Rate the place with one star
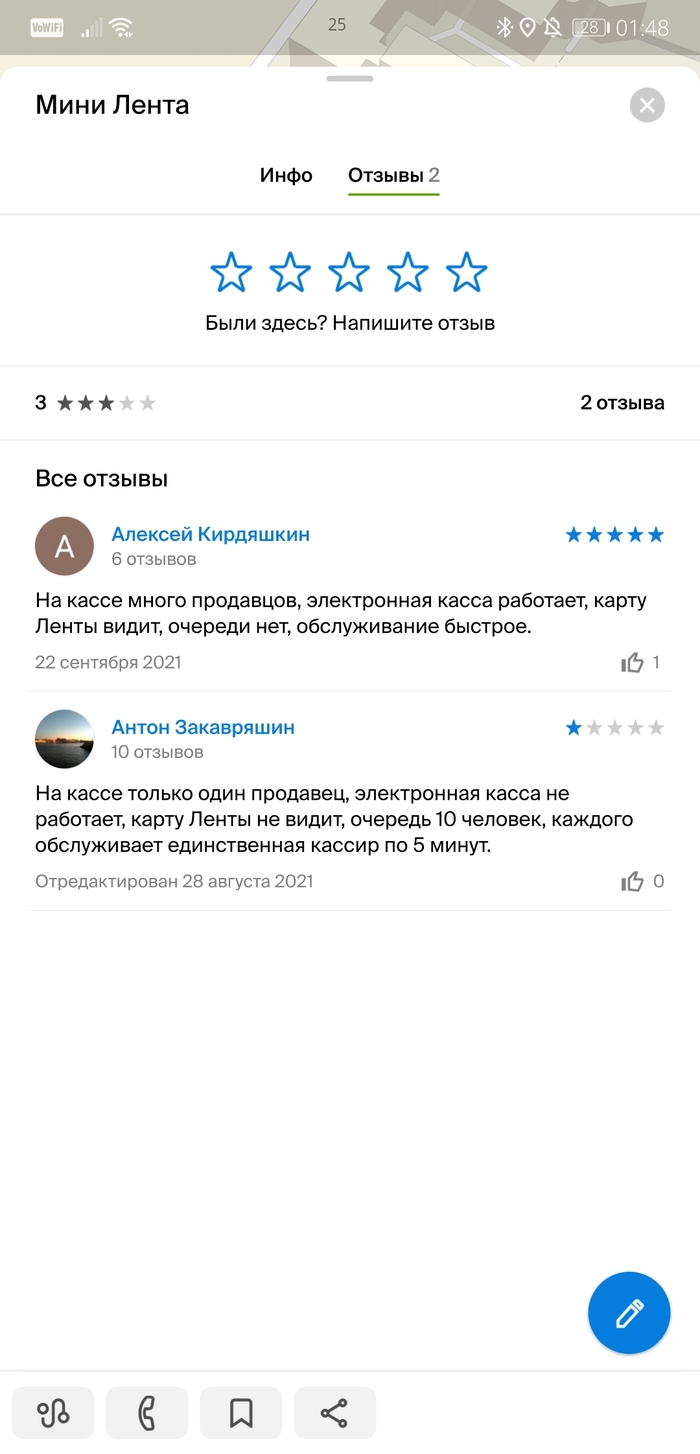The height and width of the screenshot is (1454, 700). 231,272
